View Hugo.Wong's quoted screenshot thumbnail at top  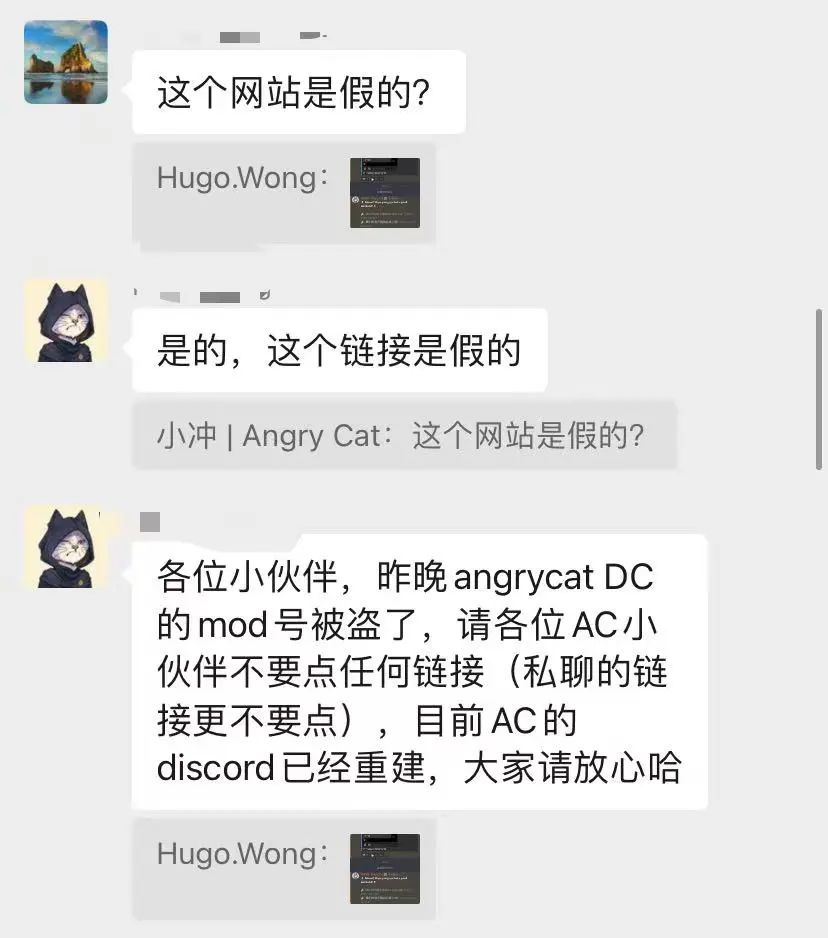(x=383, y=192)
